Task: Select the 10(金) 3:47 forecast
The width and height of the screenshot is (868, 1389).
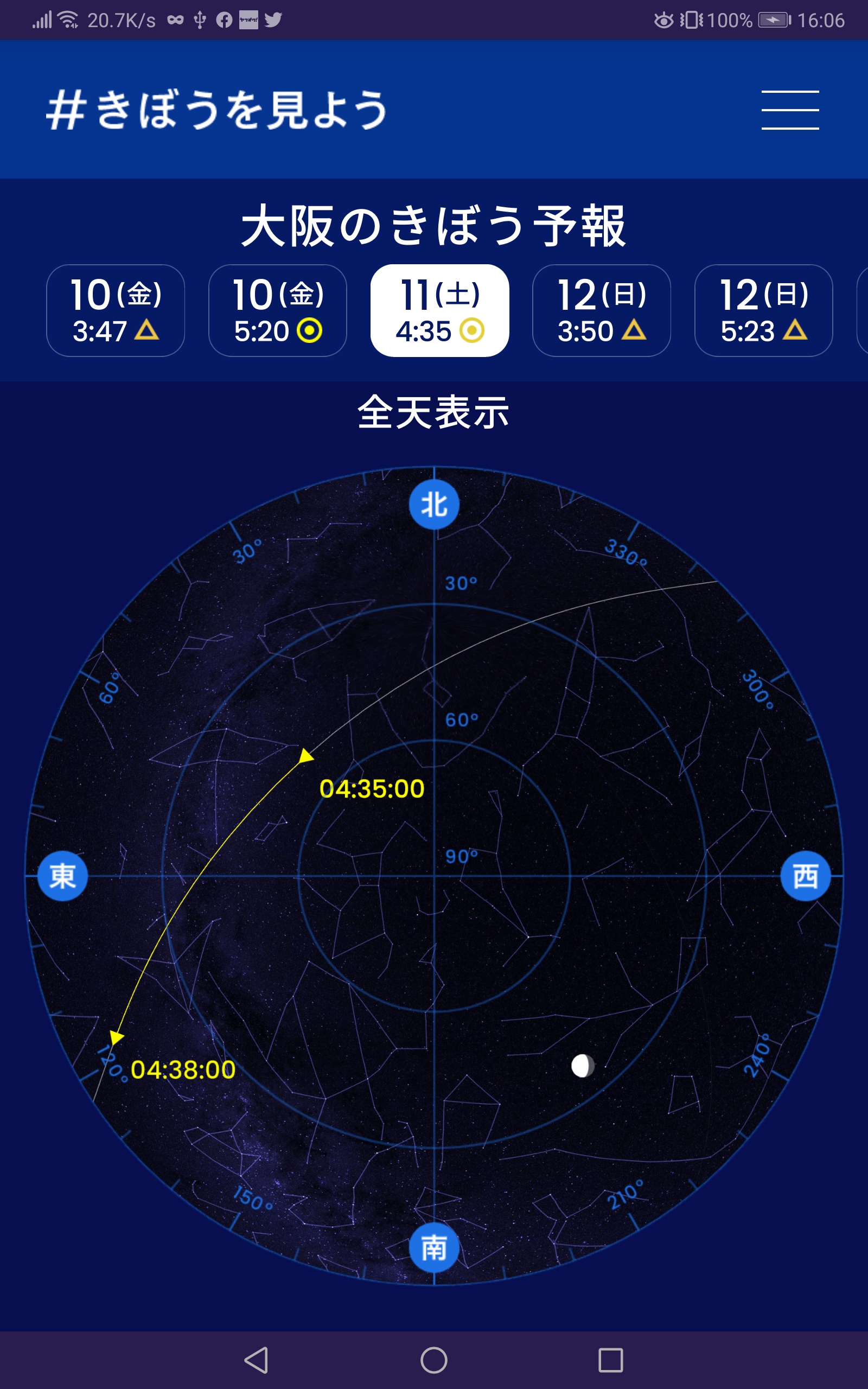Action: (x=116, y=310)
